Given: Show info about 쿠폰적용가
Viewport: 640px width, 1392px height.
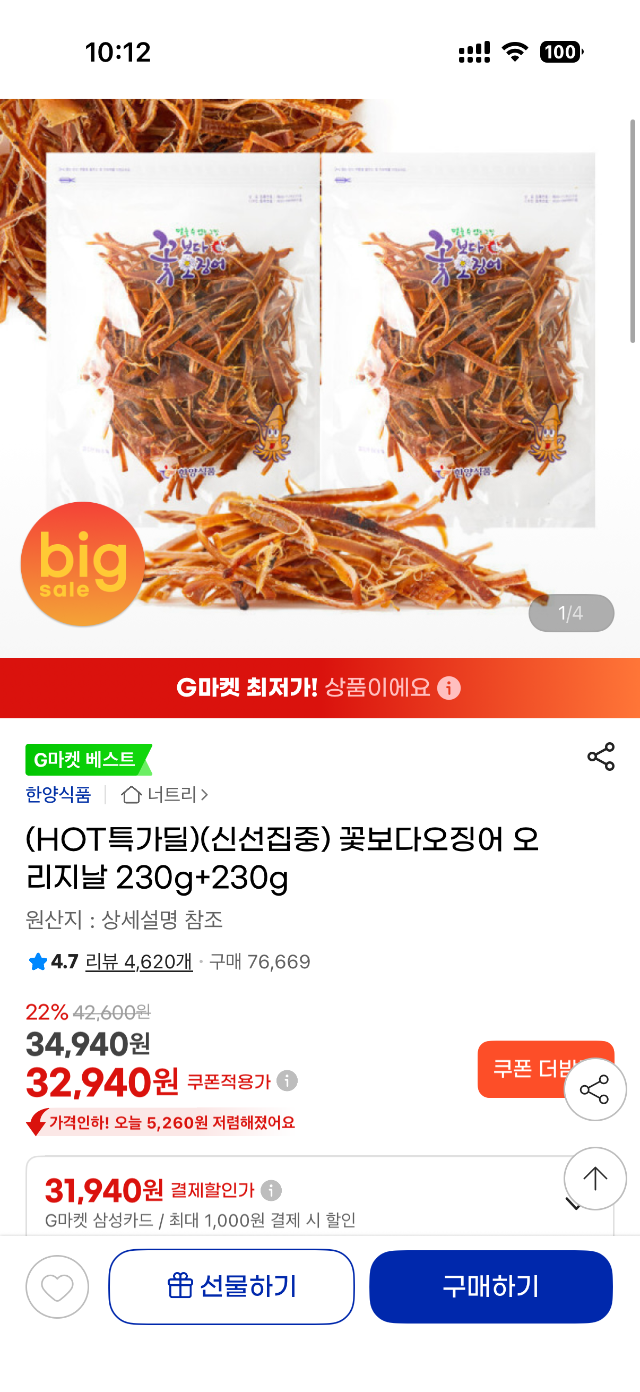Looking at the screenshot, I should [x=287, y=1081].
